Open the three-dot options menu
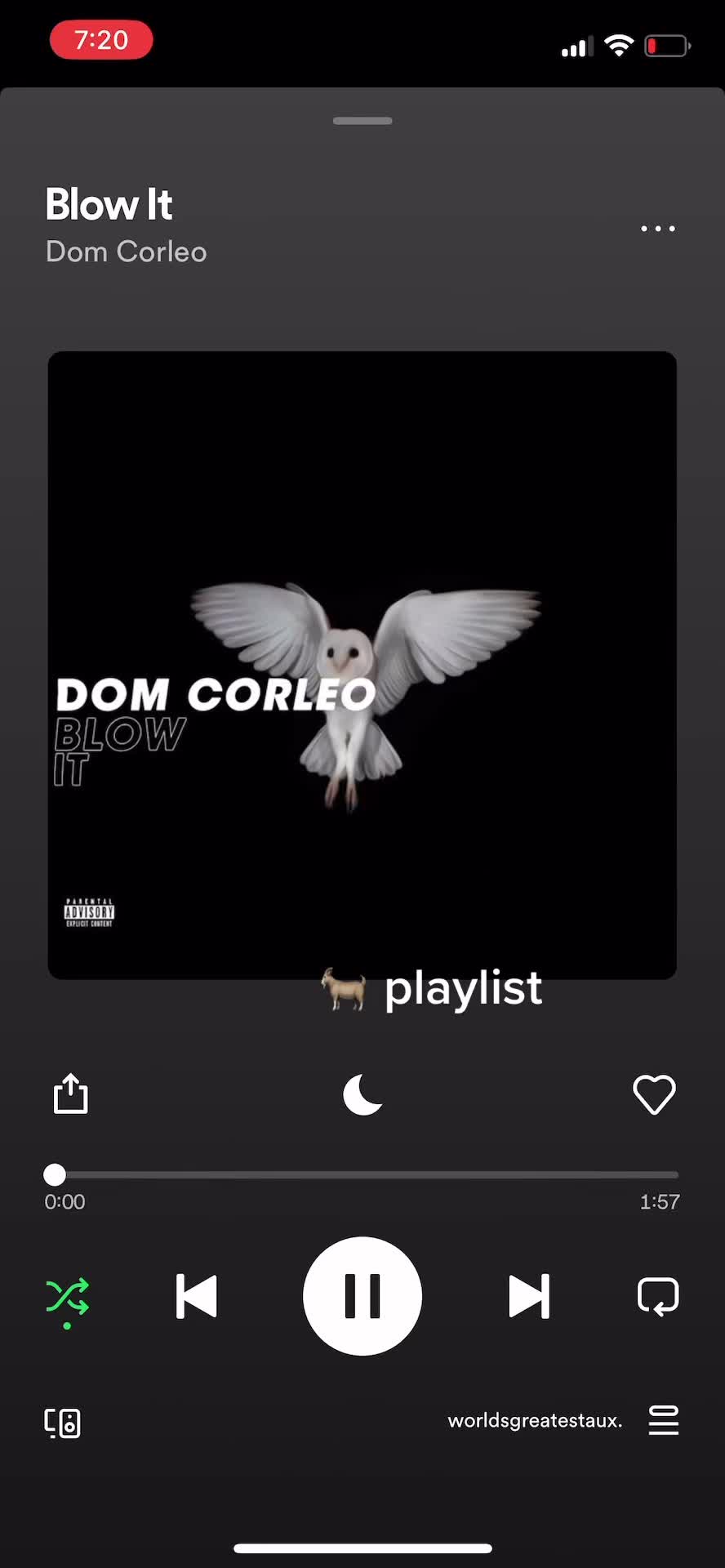Screen dimensions: 725x1568 click(657, 229)
